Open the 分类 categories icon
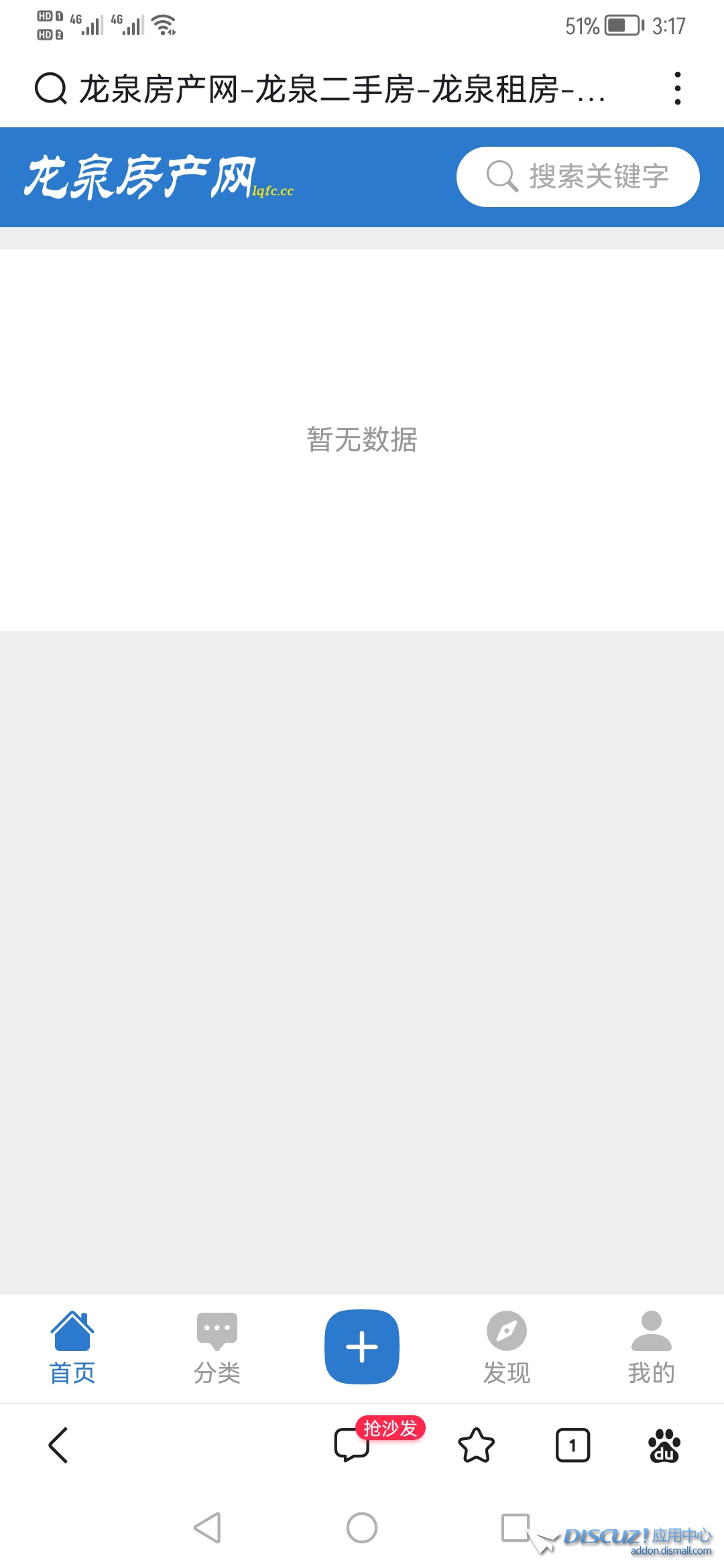Image resolution: width=724 pixels, height=1568 pixels. (217, 1333)
